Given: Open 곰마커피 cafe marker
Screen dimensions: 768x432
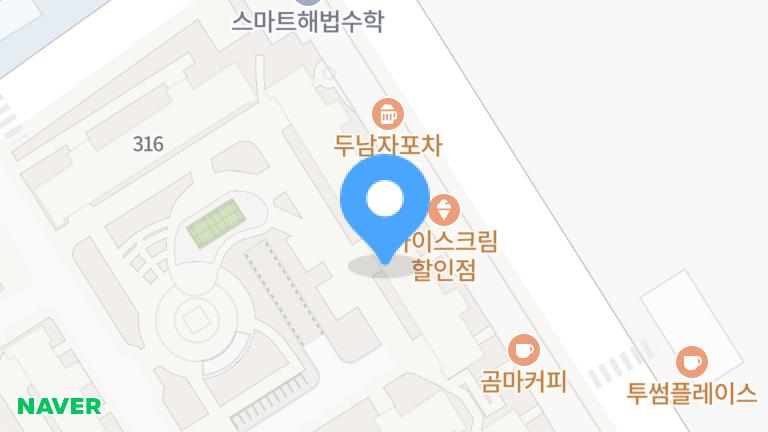Looking at the screenshot, I should (x=524, y=351).
